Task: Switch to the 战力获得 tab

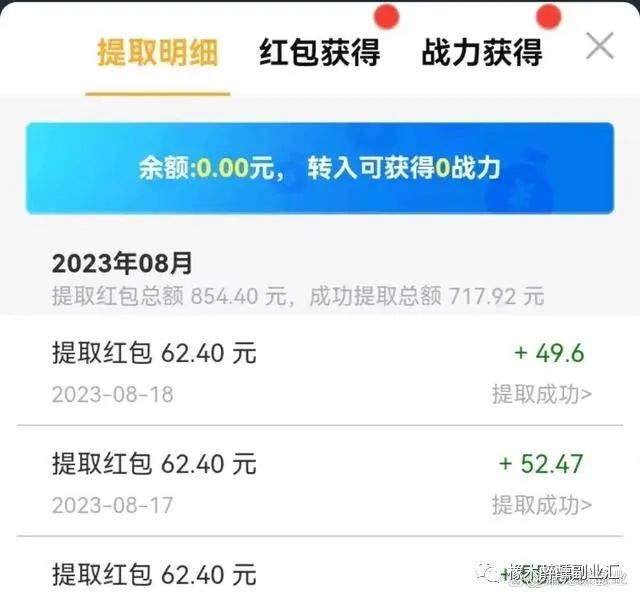Action: pos(482,52)
